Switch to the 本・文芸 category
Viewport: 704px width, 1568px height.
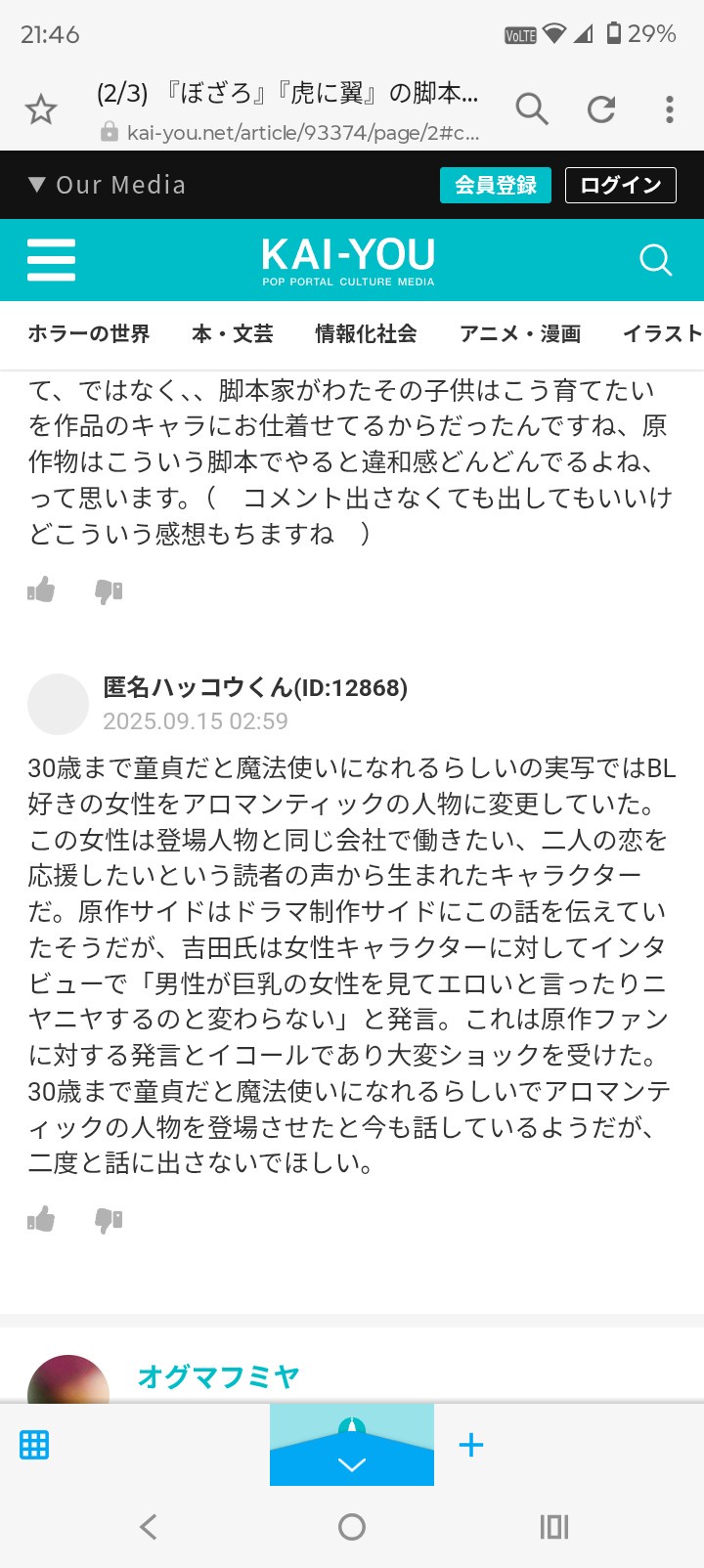[233, 334]
